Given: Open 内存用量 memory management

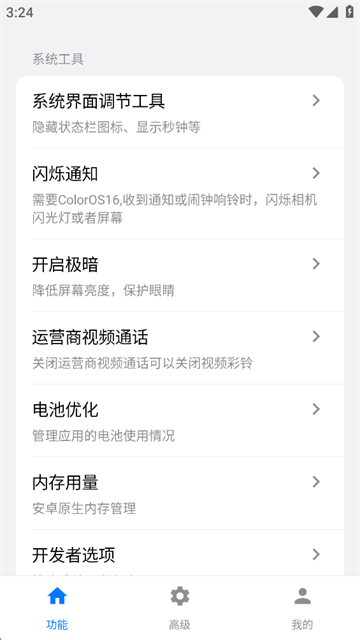Looking at the screenshot, I should [180, 493].
